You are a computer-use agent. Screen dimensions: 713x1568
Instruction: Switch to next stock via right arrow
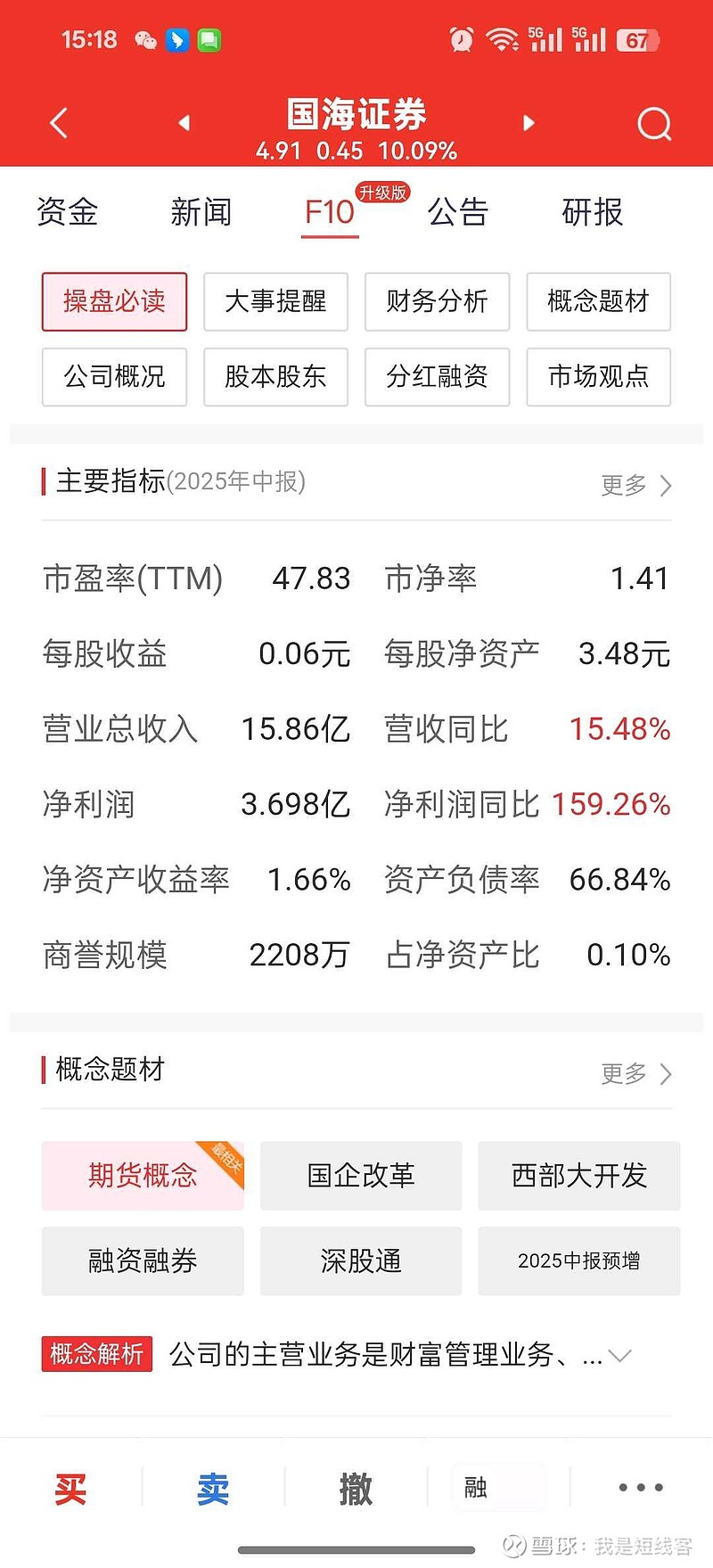pos(529,123)
